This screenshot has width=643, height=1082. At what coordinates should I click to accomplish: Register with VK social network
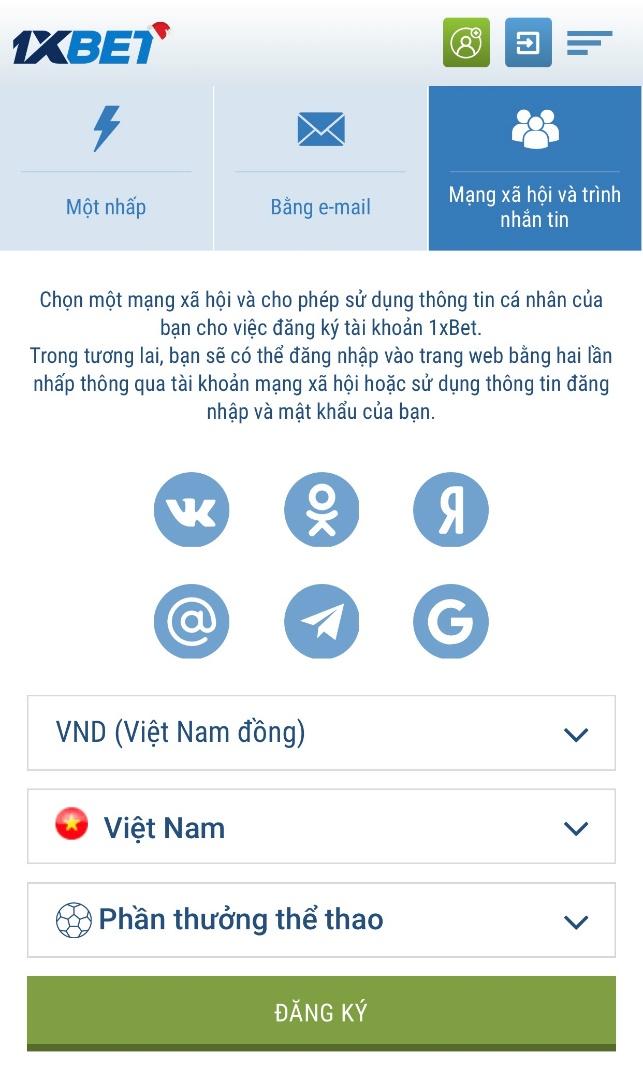191,510
